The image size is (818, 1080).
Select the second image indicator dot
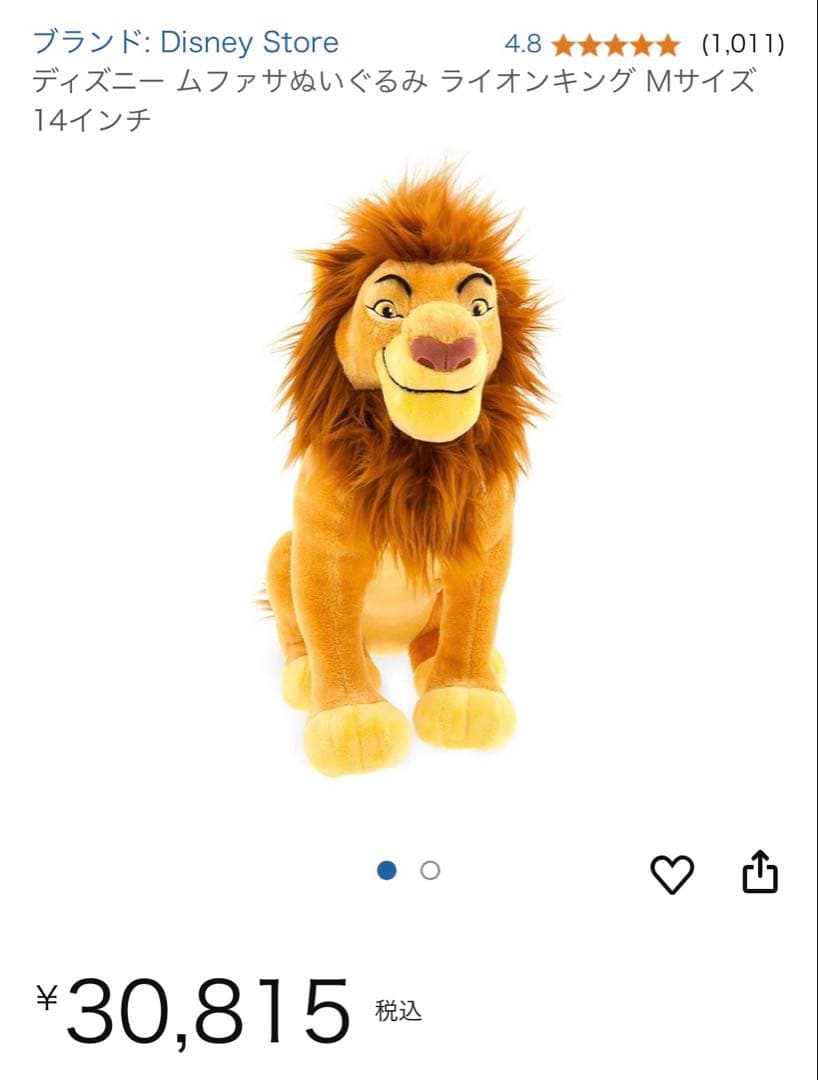(430, 871)
